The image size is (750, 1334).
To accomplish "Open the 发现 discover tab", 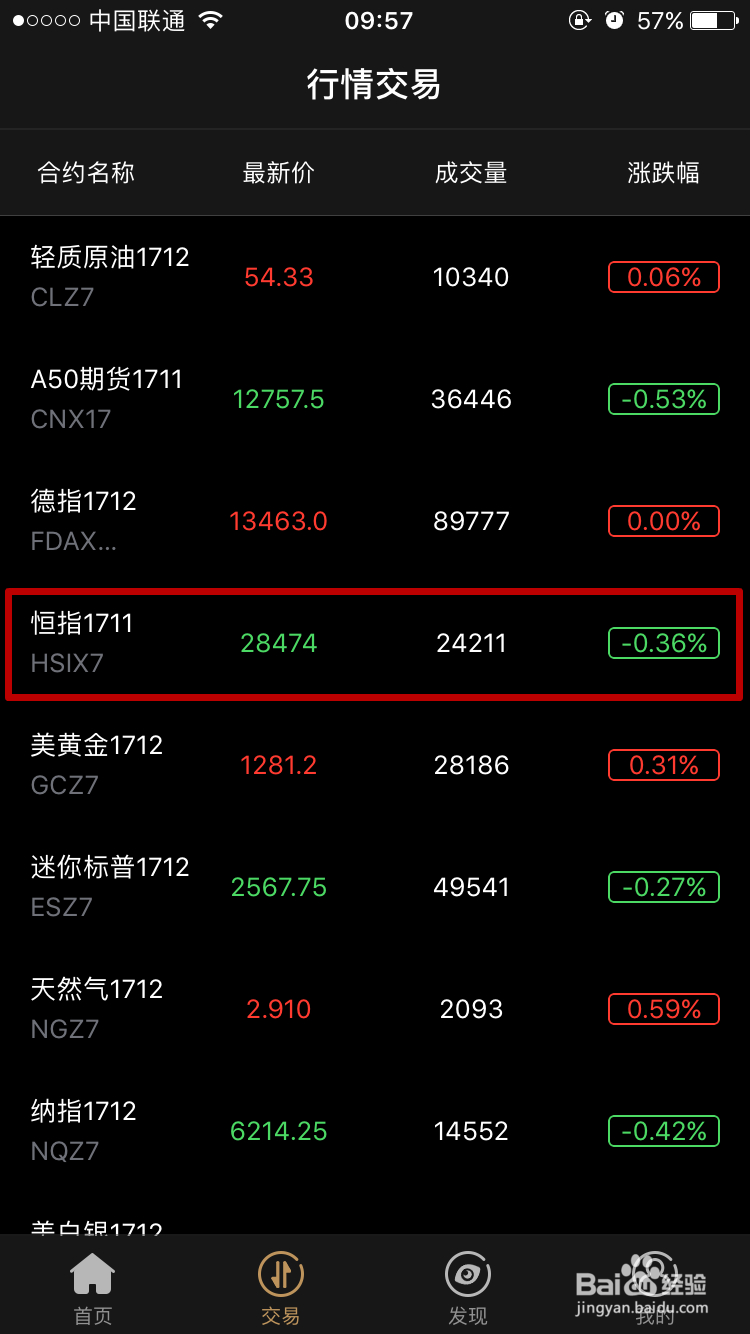I will coord(468,1288).
